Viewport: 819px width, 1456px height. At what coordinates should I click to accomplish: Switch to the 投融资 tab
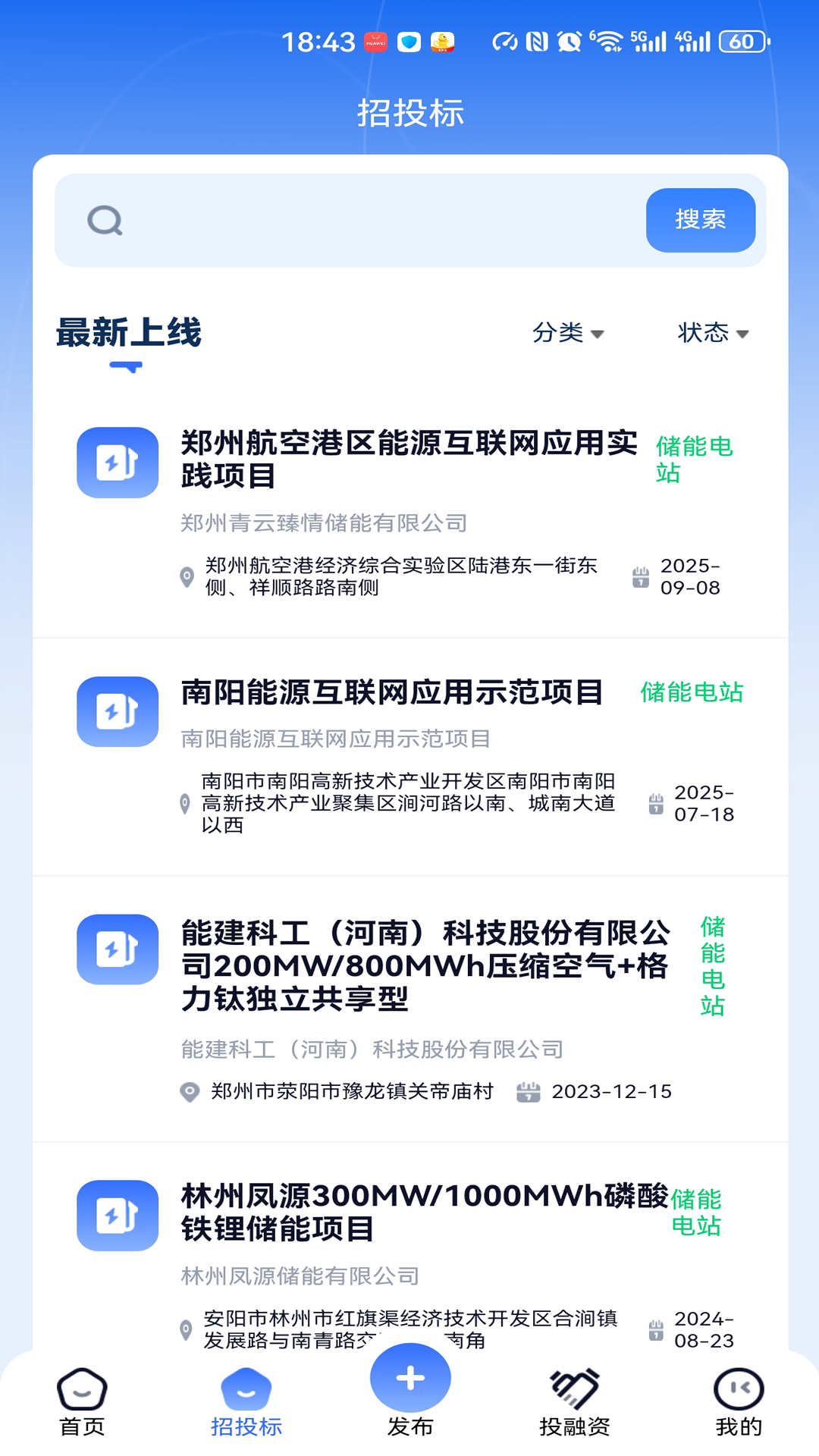[574, 1401]
